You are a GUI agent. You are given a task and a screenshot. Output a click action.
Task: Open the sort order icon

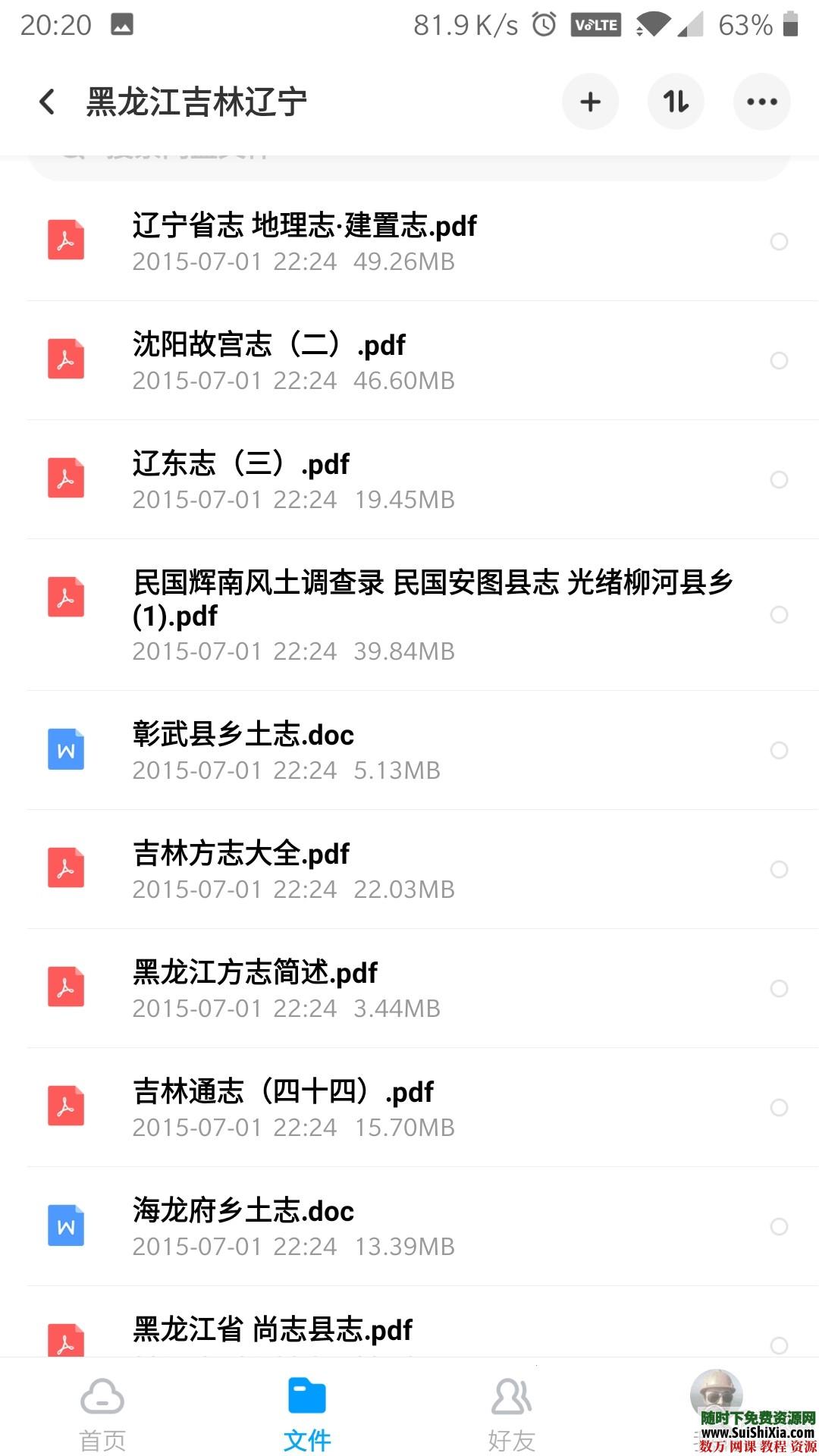point(676,101)
